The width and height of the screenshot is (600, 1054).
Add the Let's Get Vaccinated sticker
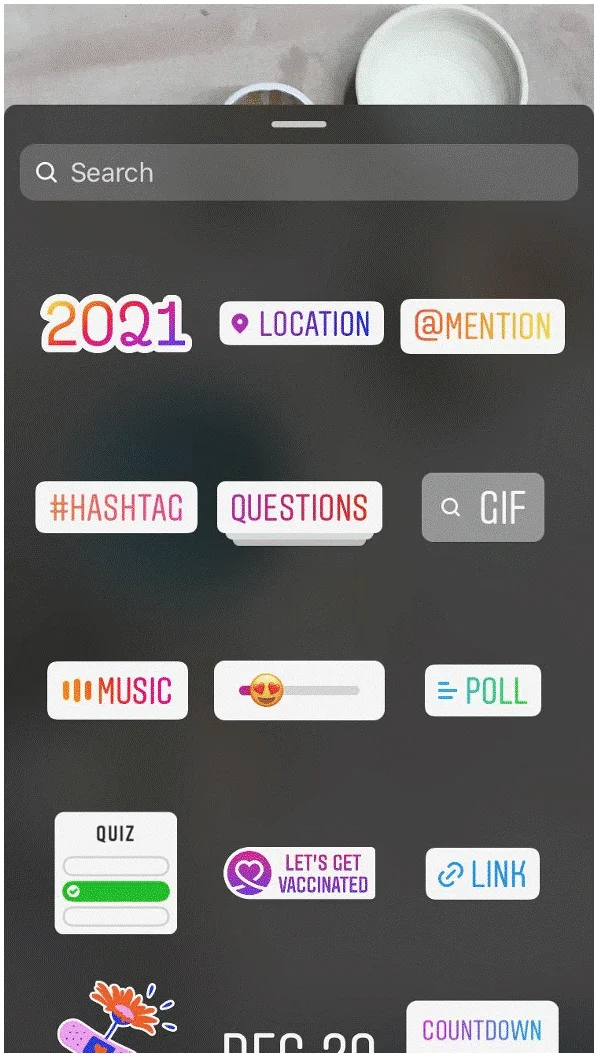299,873
